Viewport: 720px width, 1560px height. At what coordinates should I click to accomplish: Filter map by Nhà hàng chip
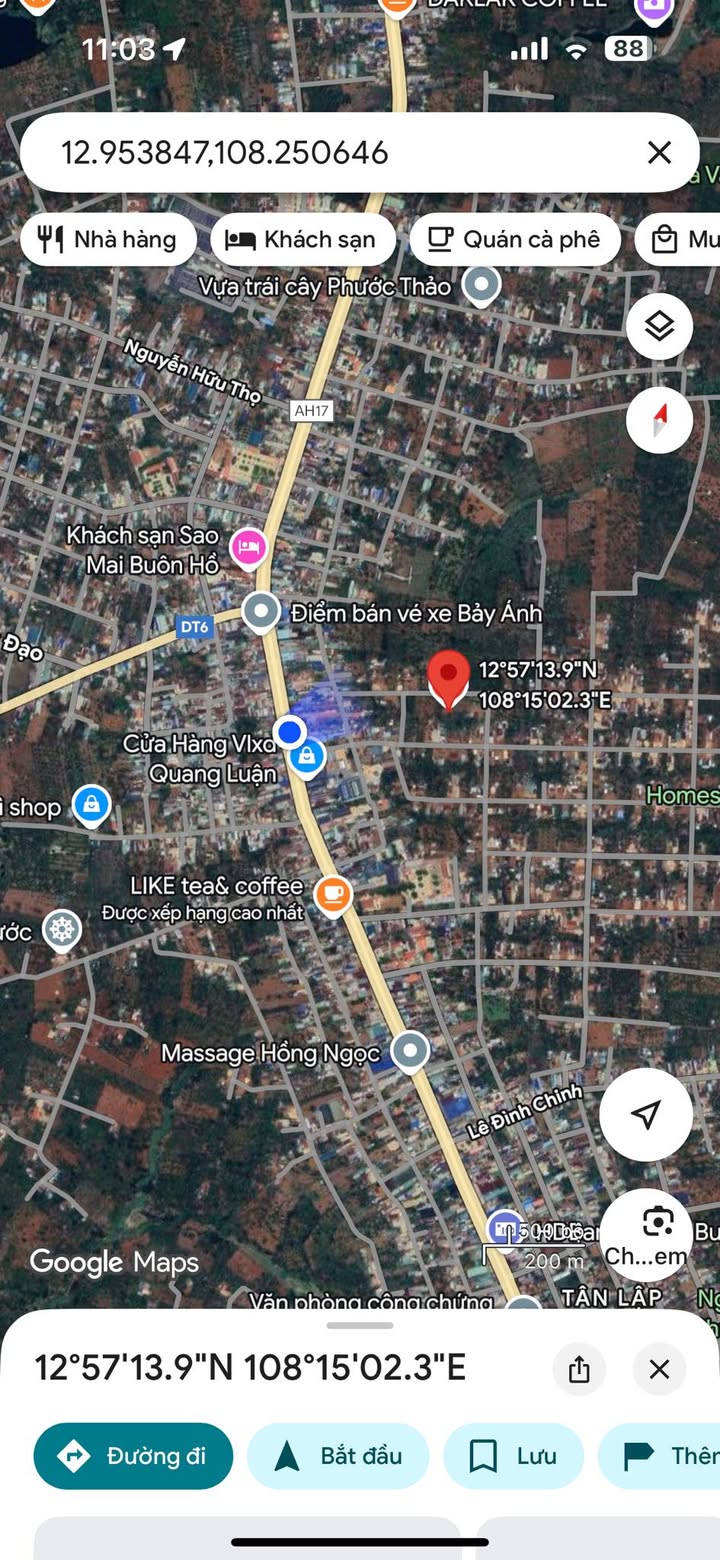[x=108, y=239]
